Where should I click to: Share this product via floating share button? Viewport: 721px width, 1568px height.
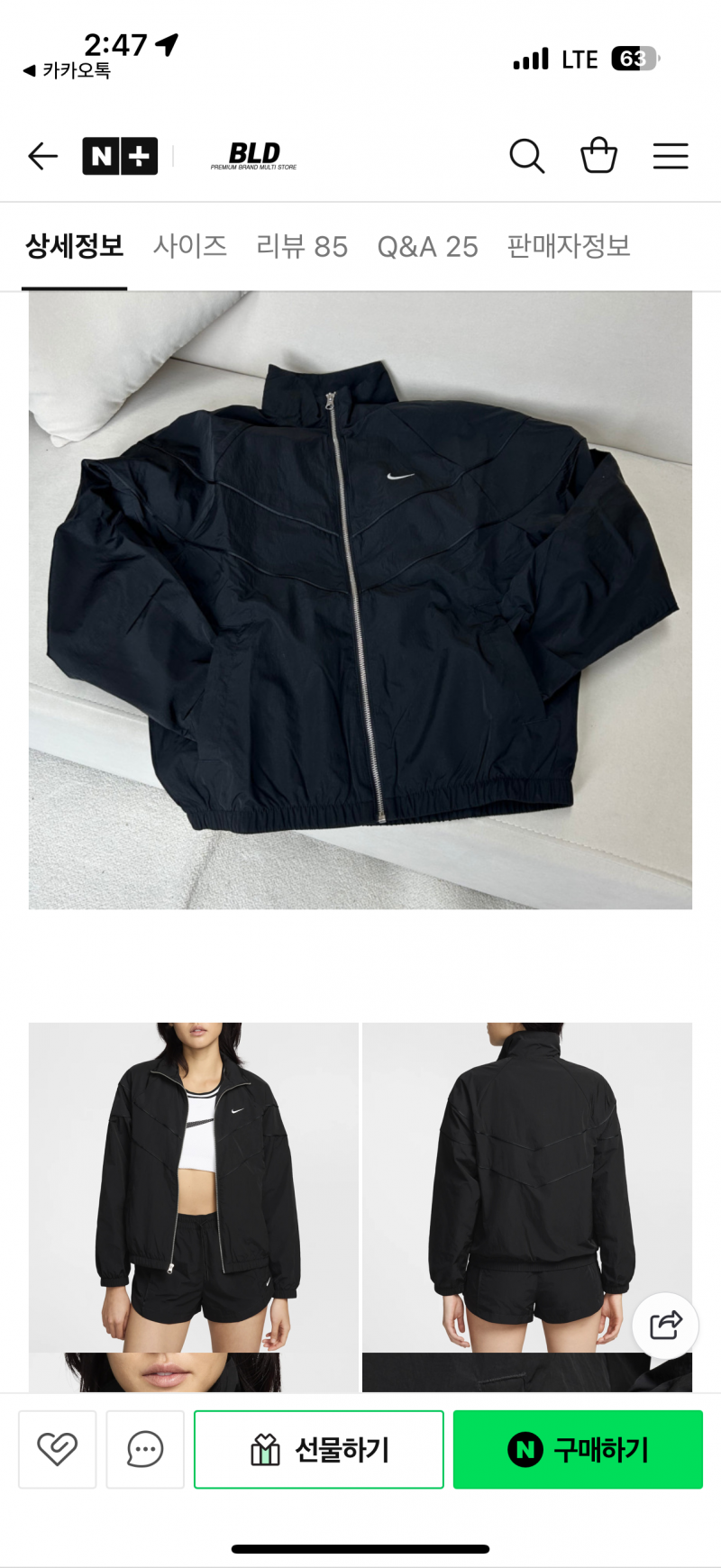[x=665, y=1326]
